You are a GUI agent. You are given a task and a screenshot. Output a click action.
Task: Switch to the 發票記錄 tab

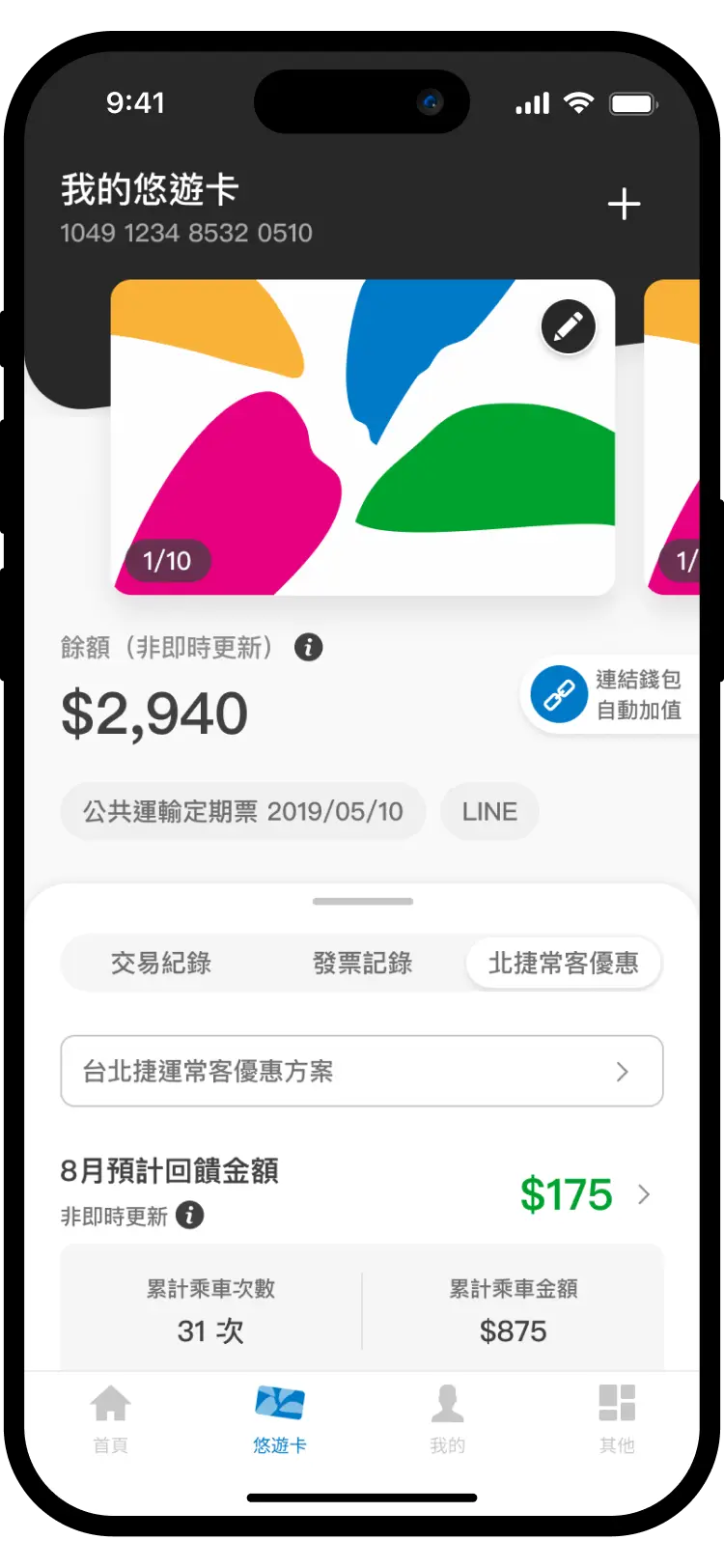[x=362, y=963]
